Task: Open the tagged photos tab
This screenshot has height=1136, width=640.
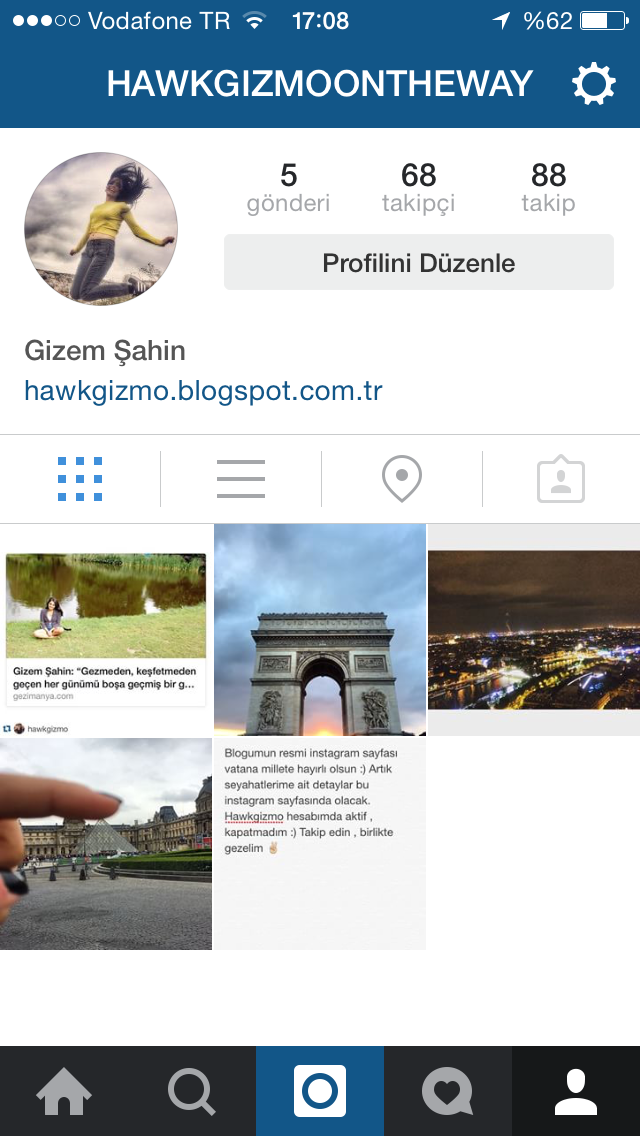Action: click(x=561, y=479)
